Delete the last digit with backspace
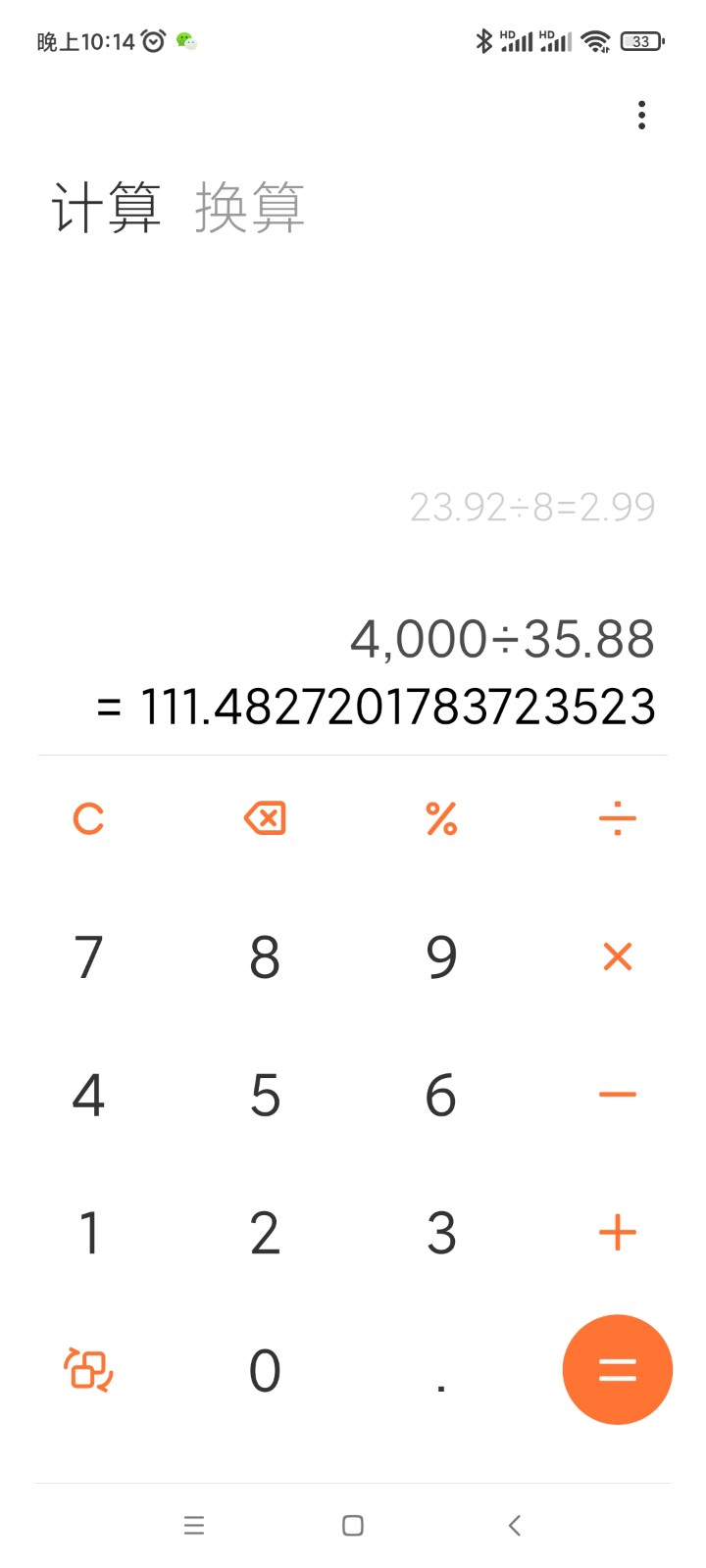The image size is (706, 1568). coord(265,818)
